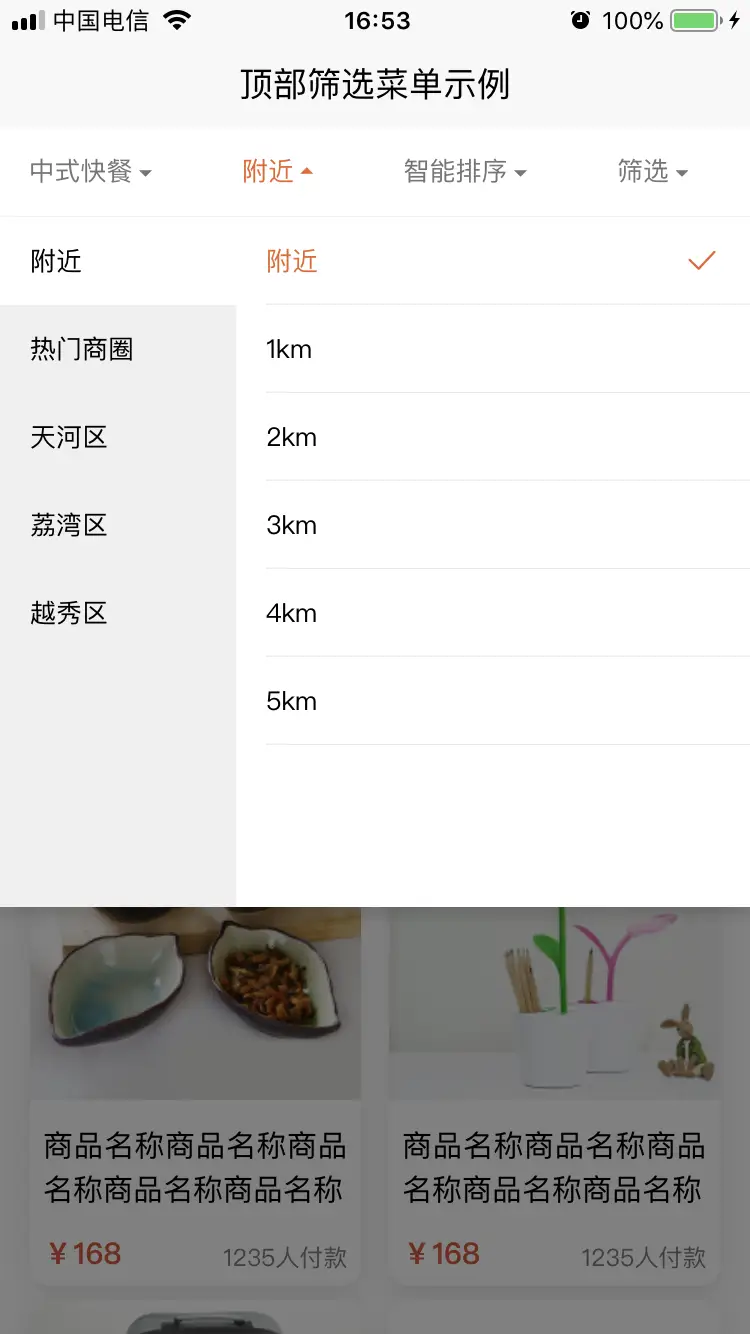Screen dimensions: 750x1334
Task: Open the 筛选 filter dropdown
Action: tap(652, 172)
